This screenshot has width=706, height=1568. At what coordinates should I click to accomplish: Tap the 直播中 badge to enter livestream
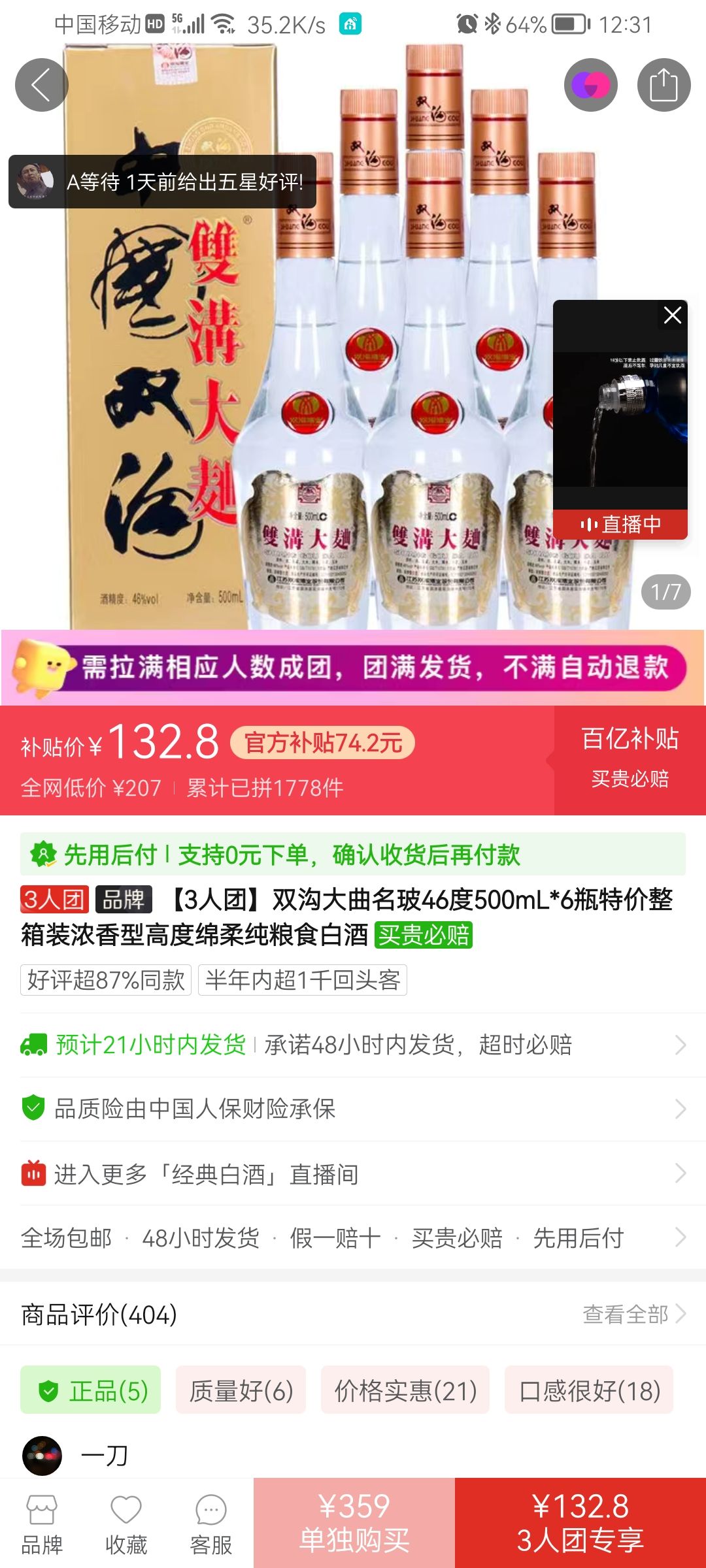[622, 523]
